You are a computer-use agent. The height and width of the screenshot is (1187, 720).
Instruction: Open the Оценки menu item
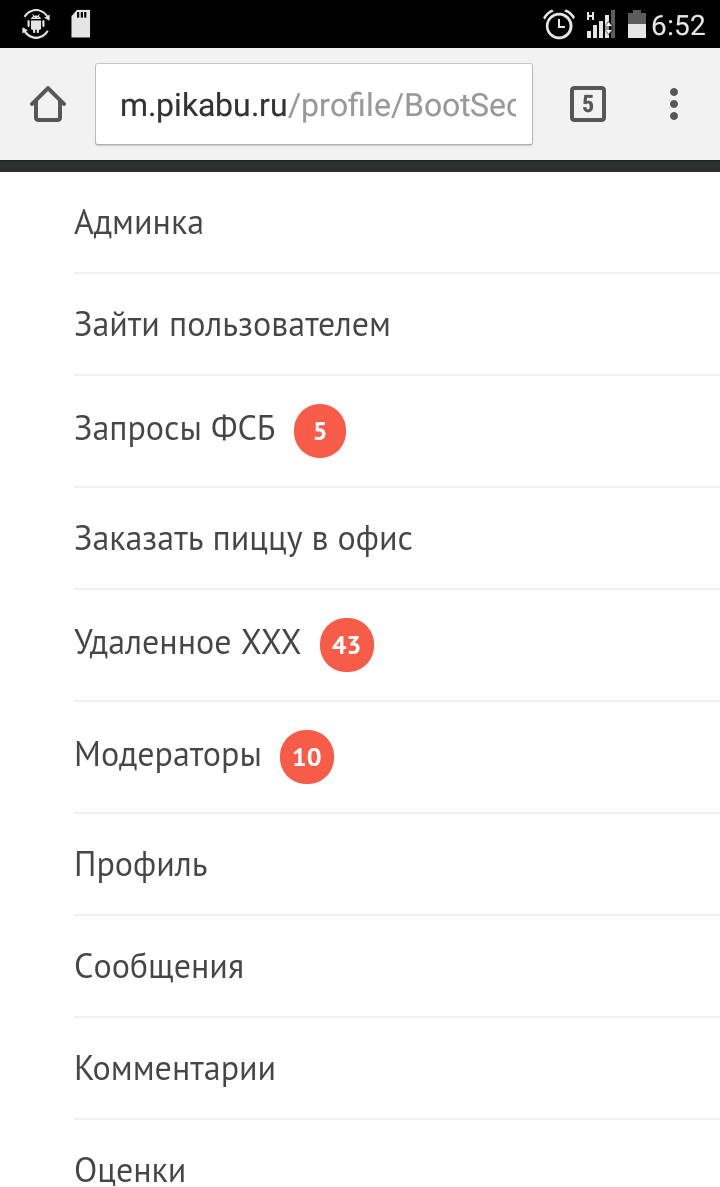[x=130, y=1167]
